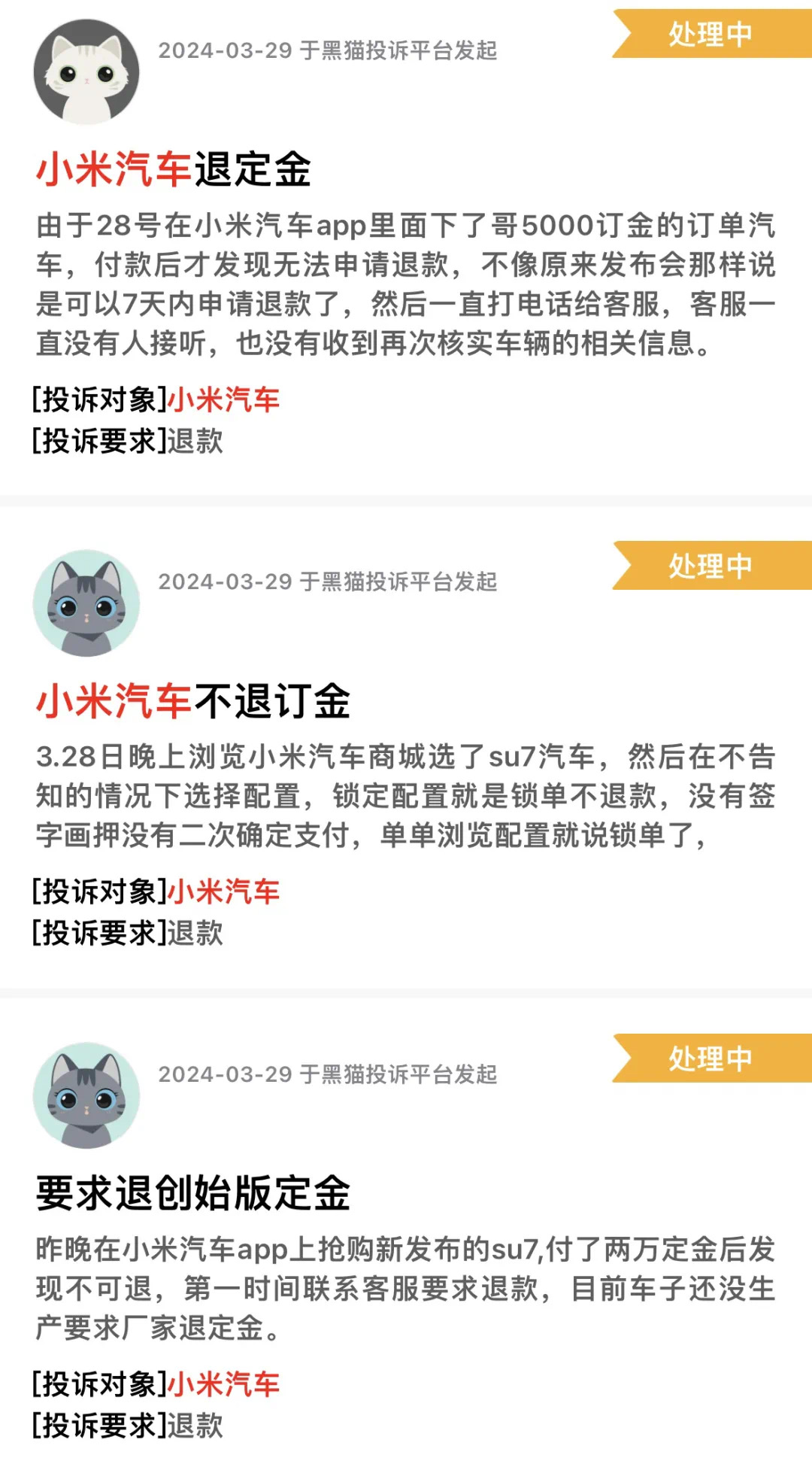
Task: Open the complaint titled 小米汽车不退订金
Action: [193, 700]
